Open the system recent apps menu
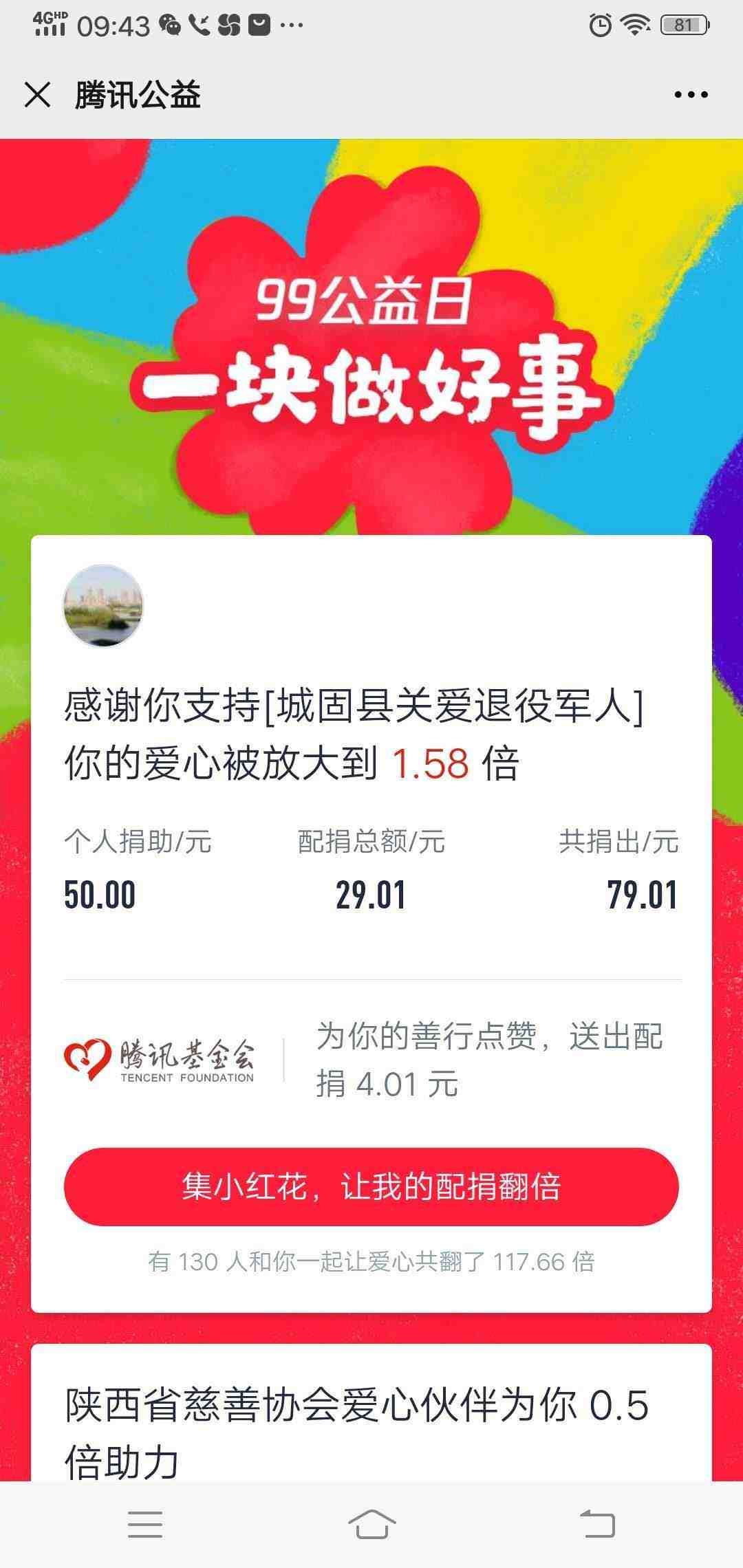The width and height of the screenshot is (743, 1568). pos(145,1524)
